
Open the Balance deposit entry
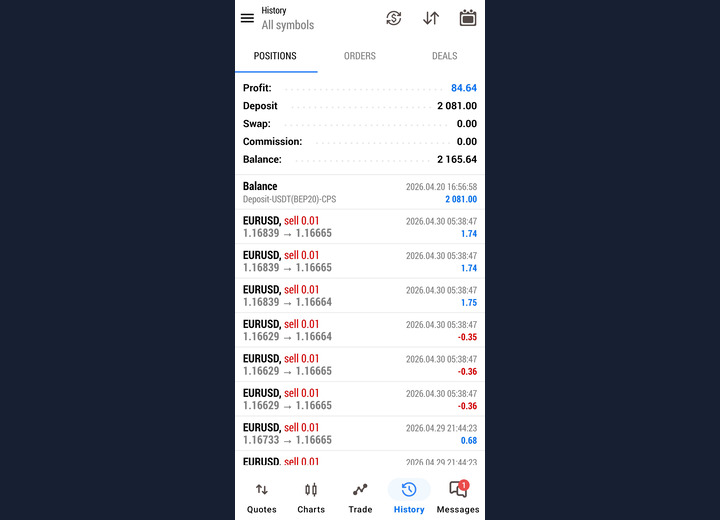point(360,192)
